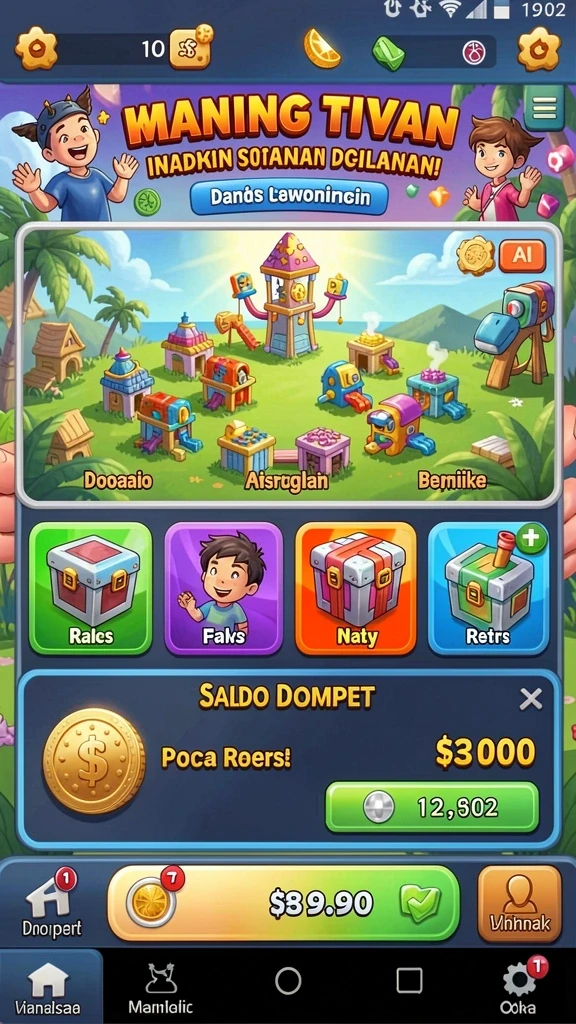Image resolution: width=576 pixels, height=1024 pixels.
Task: Tap the green 12,502 button
Action: click(x=432, y=807)
